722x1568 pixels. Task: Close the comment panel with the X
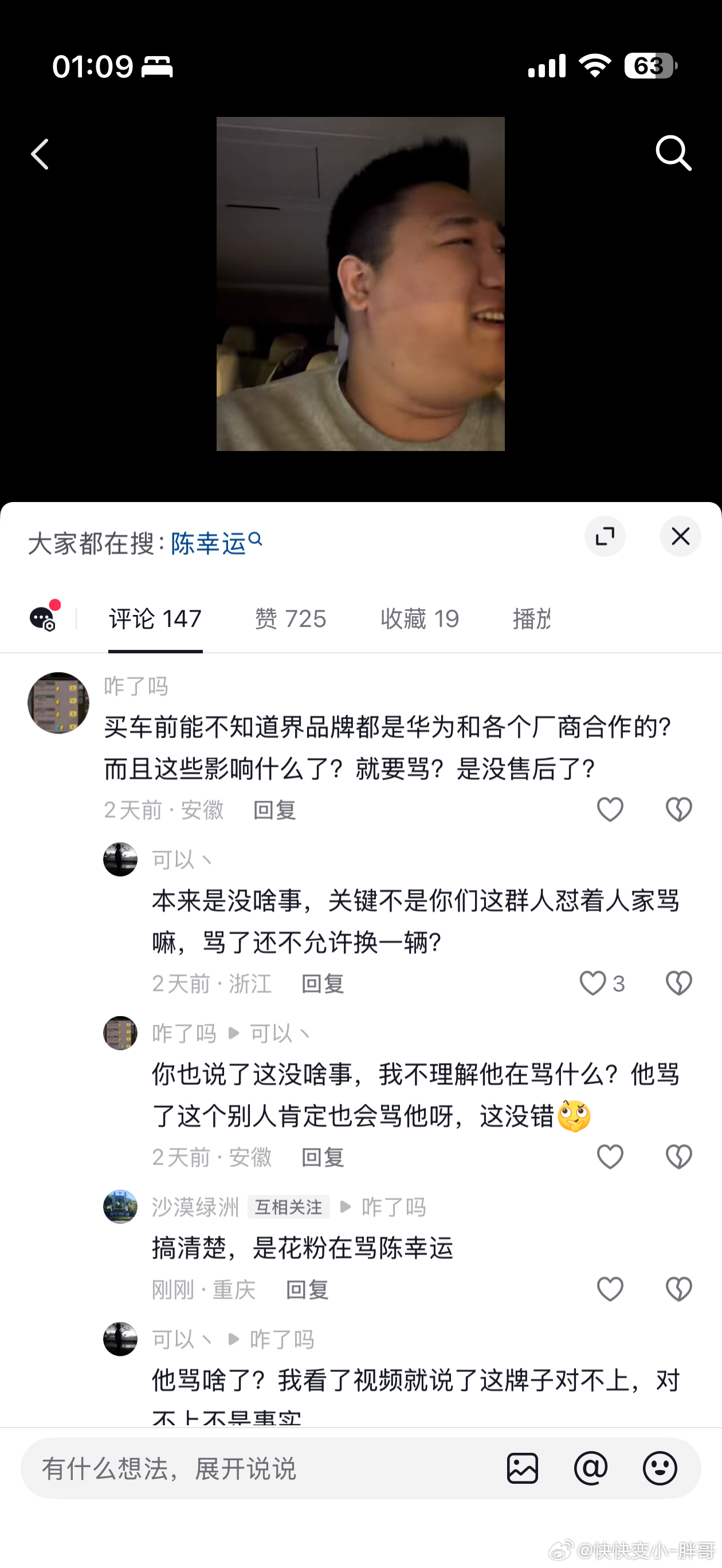point(680,536)
